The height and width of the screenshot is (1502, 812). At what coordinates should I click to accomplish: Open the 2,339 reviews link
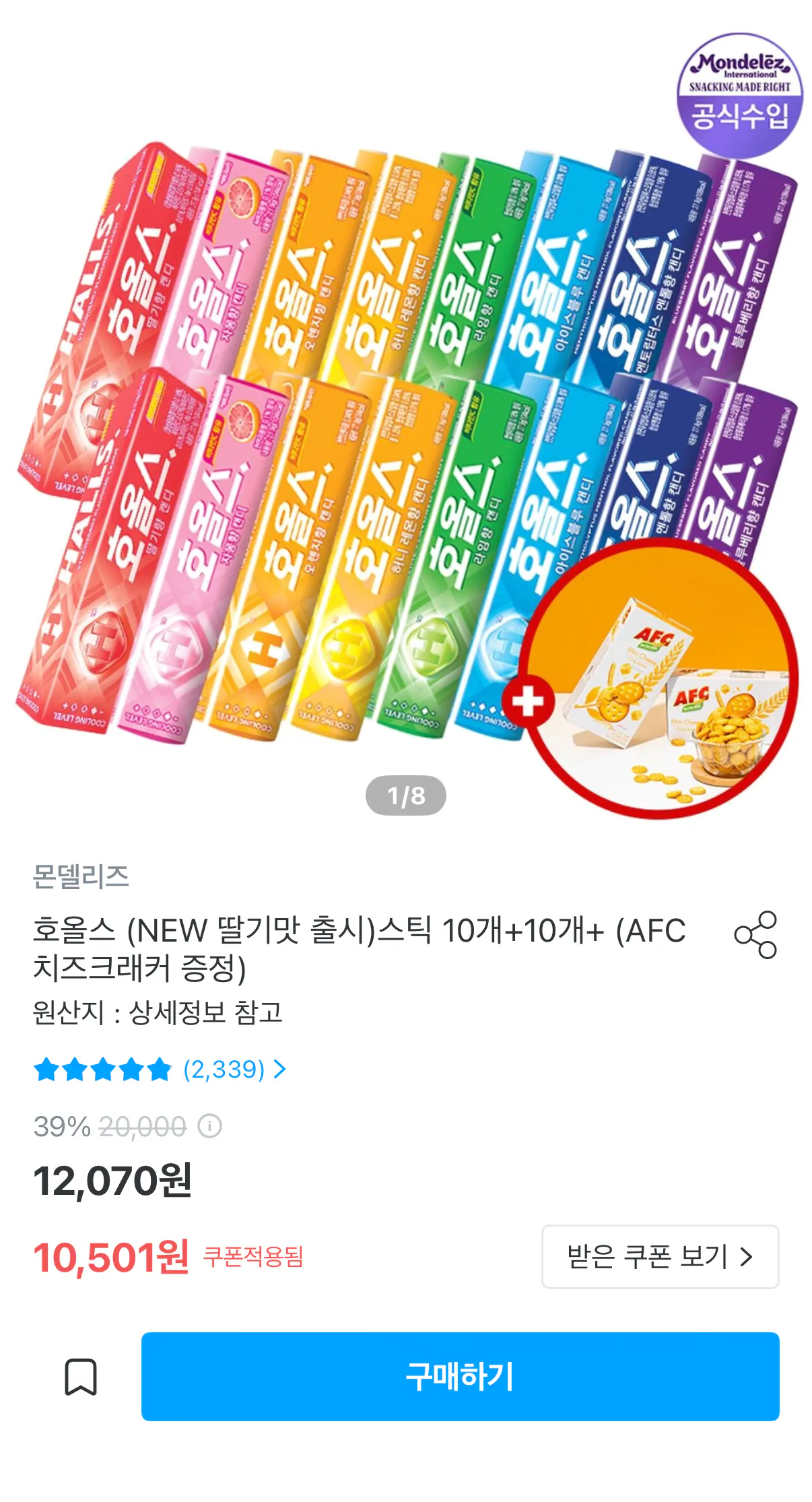(234, 1069)
